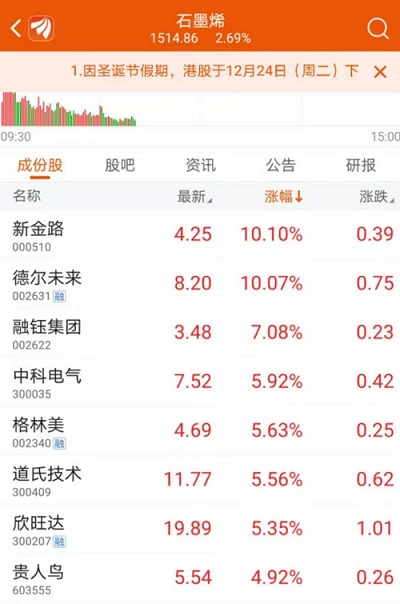Switch to the 股吧 tab
Screen dimensions: 400x604
point(120,165)
